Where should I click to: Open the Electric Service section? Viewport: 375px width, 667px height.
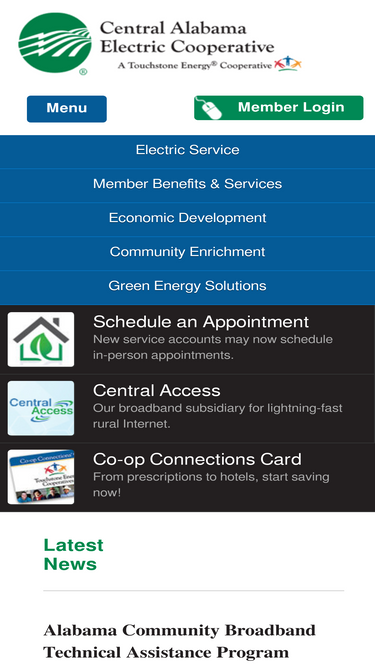[x=188, y=151]
